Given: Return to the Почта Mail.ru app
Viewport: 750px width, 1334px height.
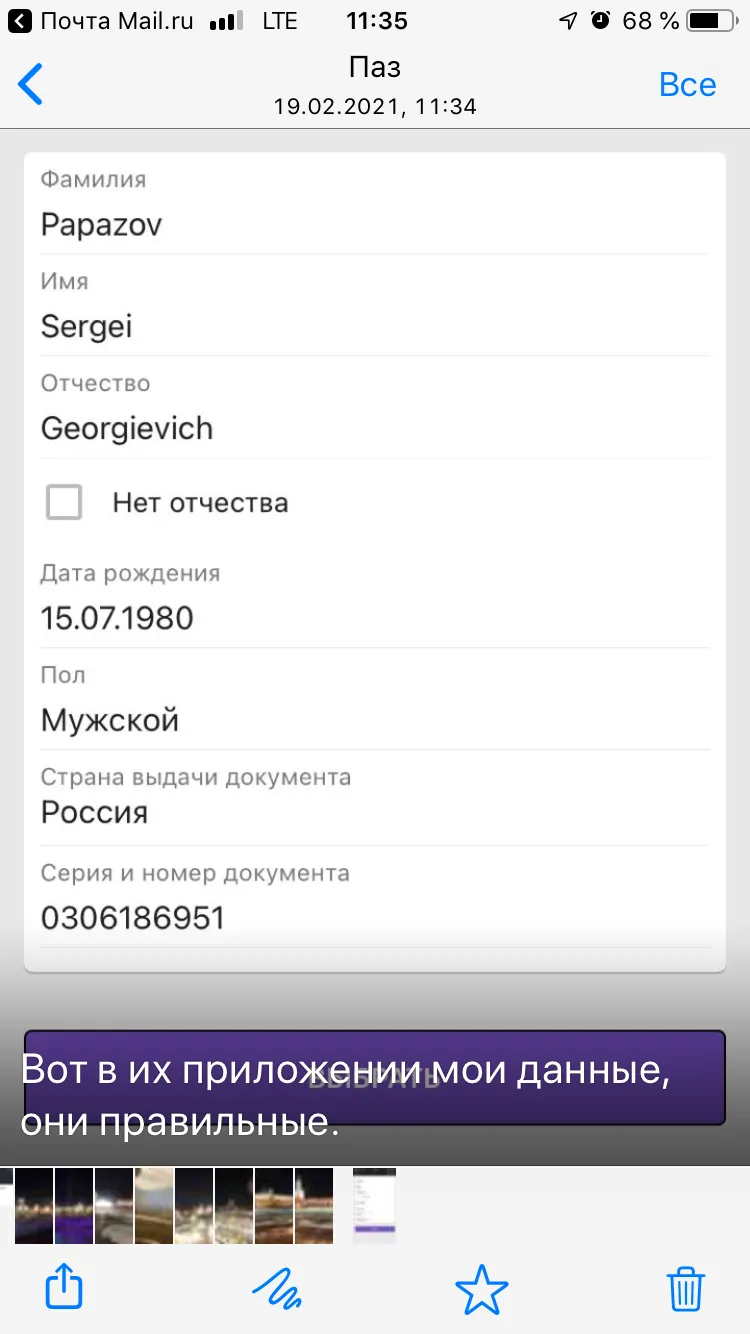Looking at the screenshot, I should tap(100, 20).
